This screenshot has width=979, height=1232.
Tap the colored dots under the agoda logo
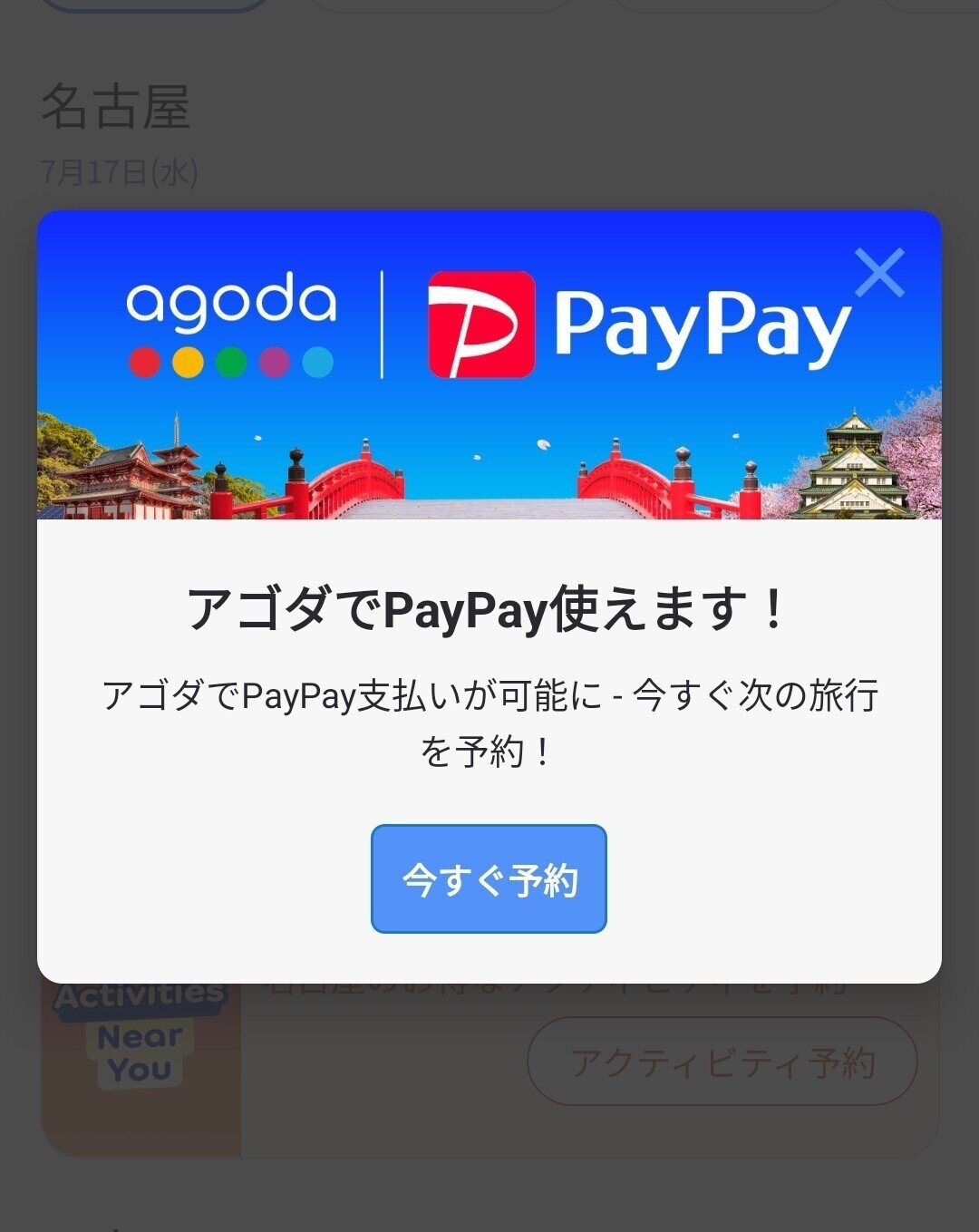click(x=231, y=361)
